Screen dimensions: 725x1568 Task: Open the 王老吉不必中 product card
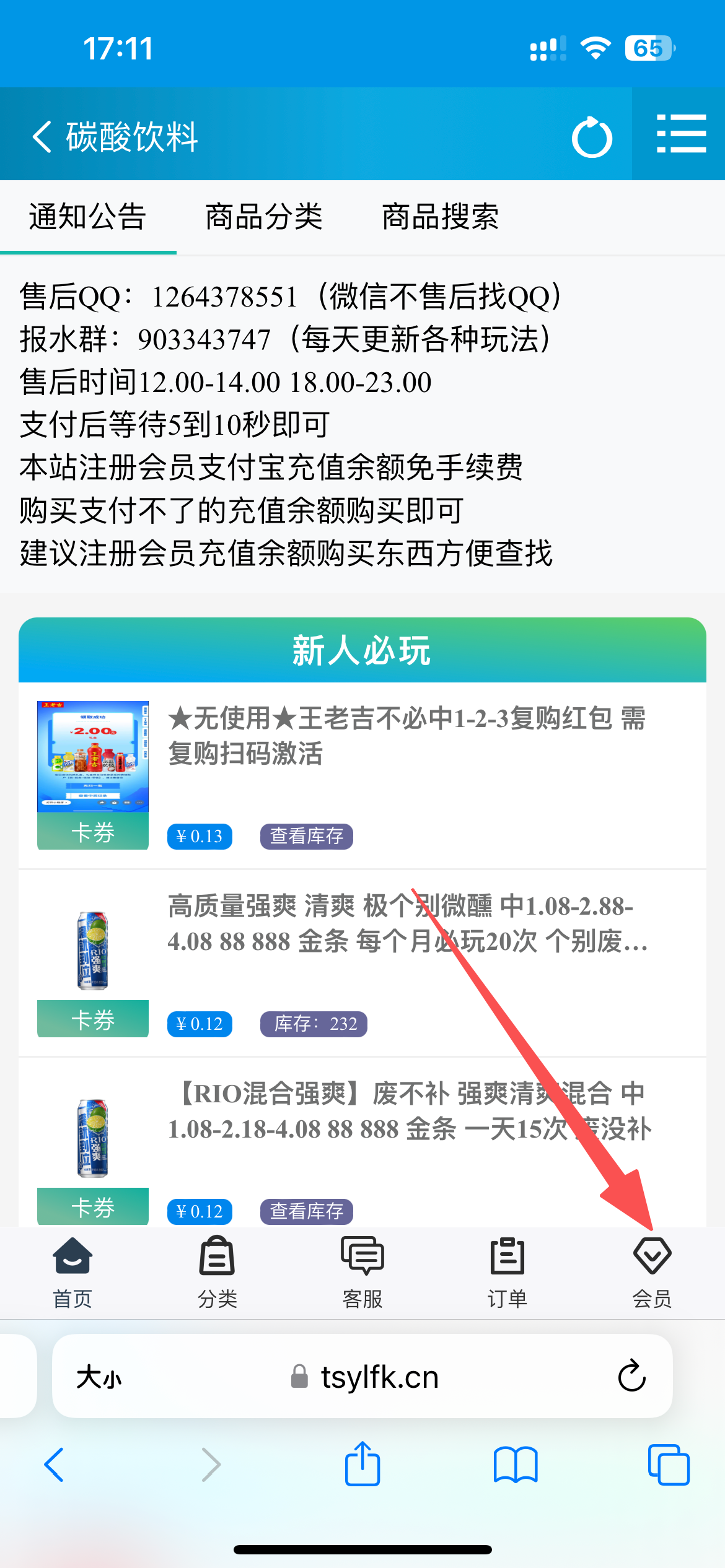click(406, 736)
